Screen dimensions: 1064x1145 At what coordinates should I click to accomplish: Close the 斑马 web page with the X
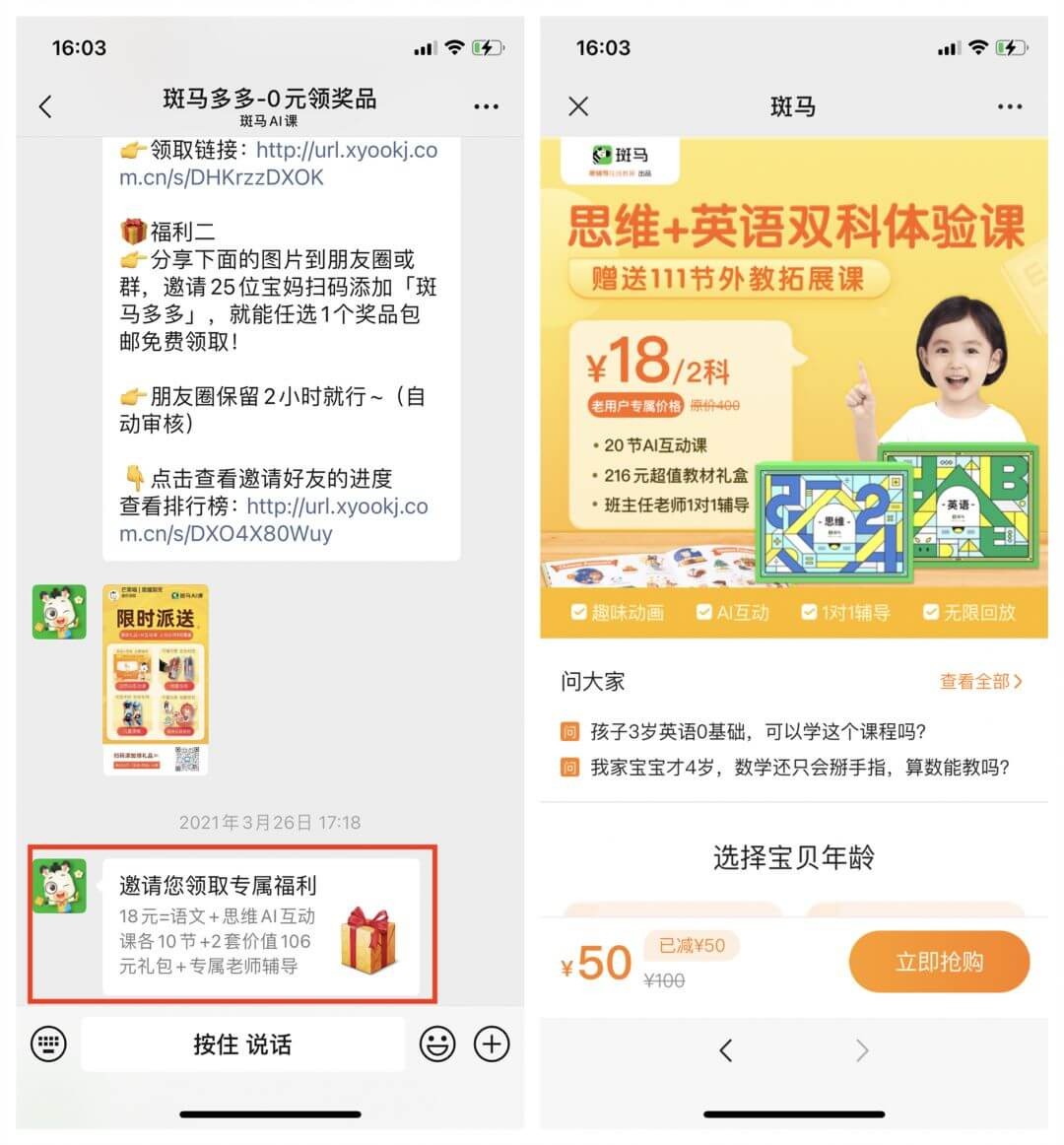pos(579,106)
